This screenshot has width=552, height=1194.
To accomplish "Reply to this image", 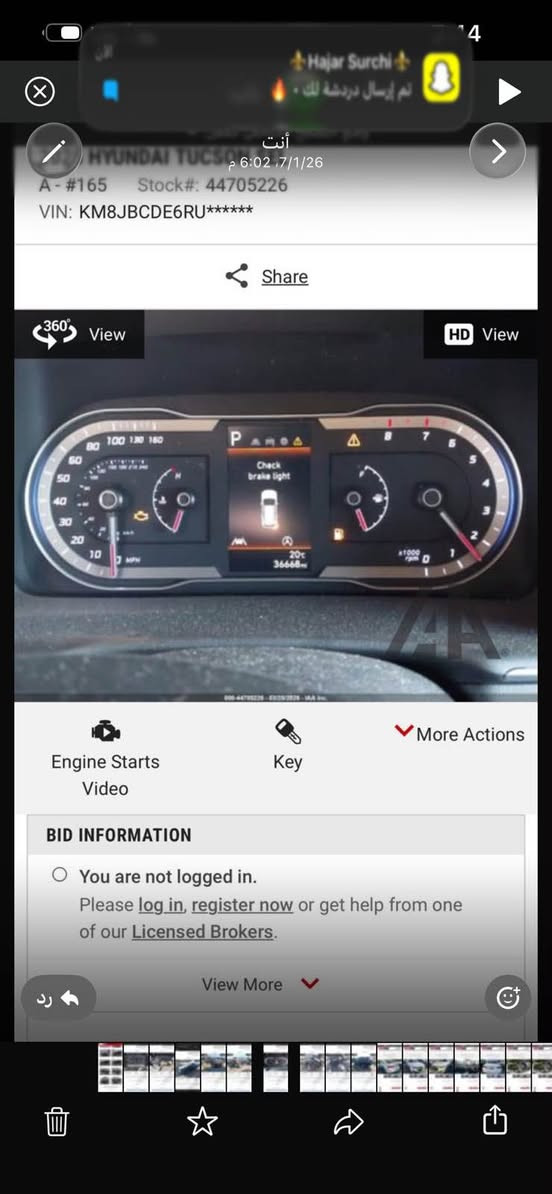I will pos(59,998).
